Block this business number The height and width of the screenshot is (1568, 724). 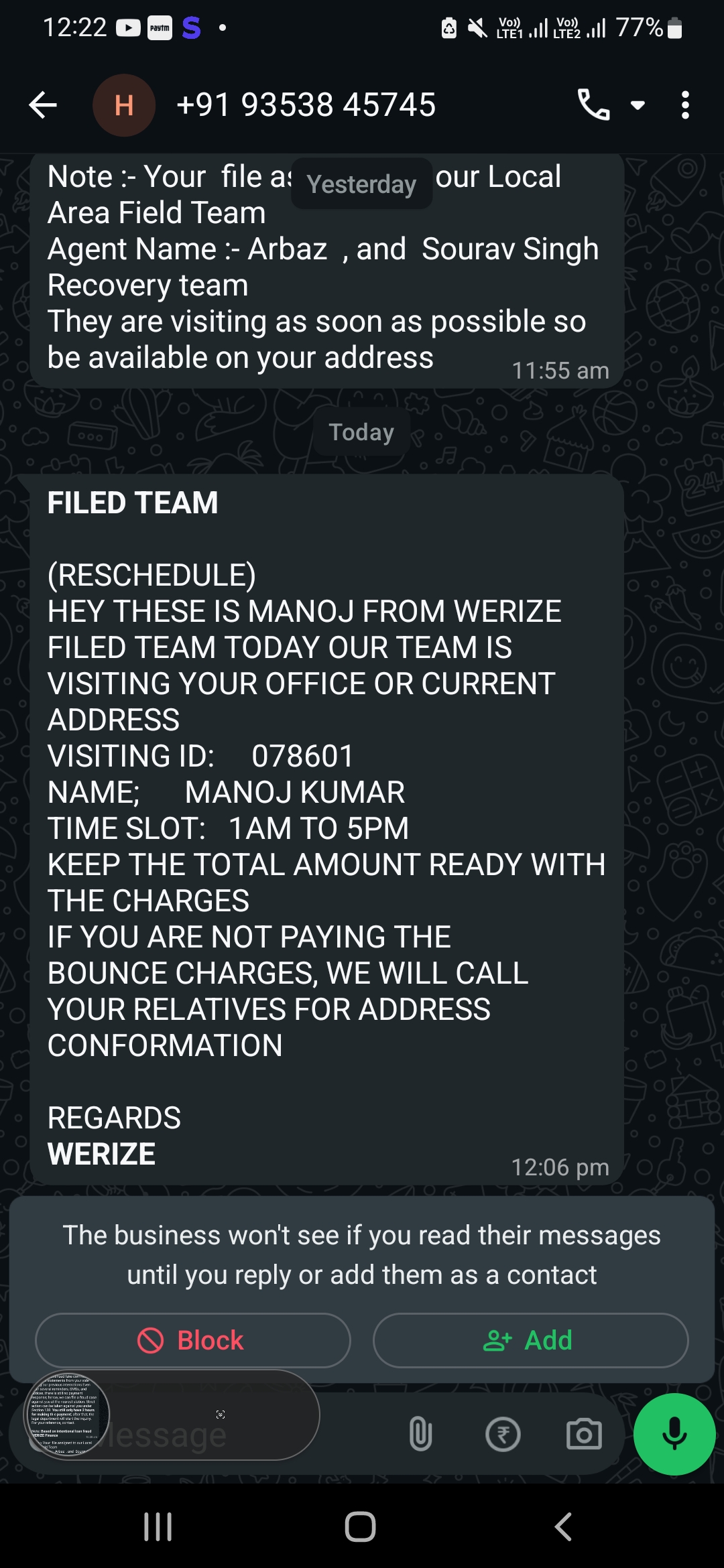[x=192, y=1340]
